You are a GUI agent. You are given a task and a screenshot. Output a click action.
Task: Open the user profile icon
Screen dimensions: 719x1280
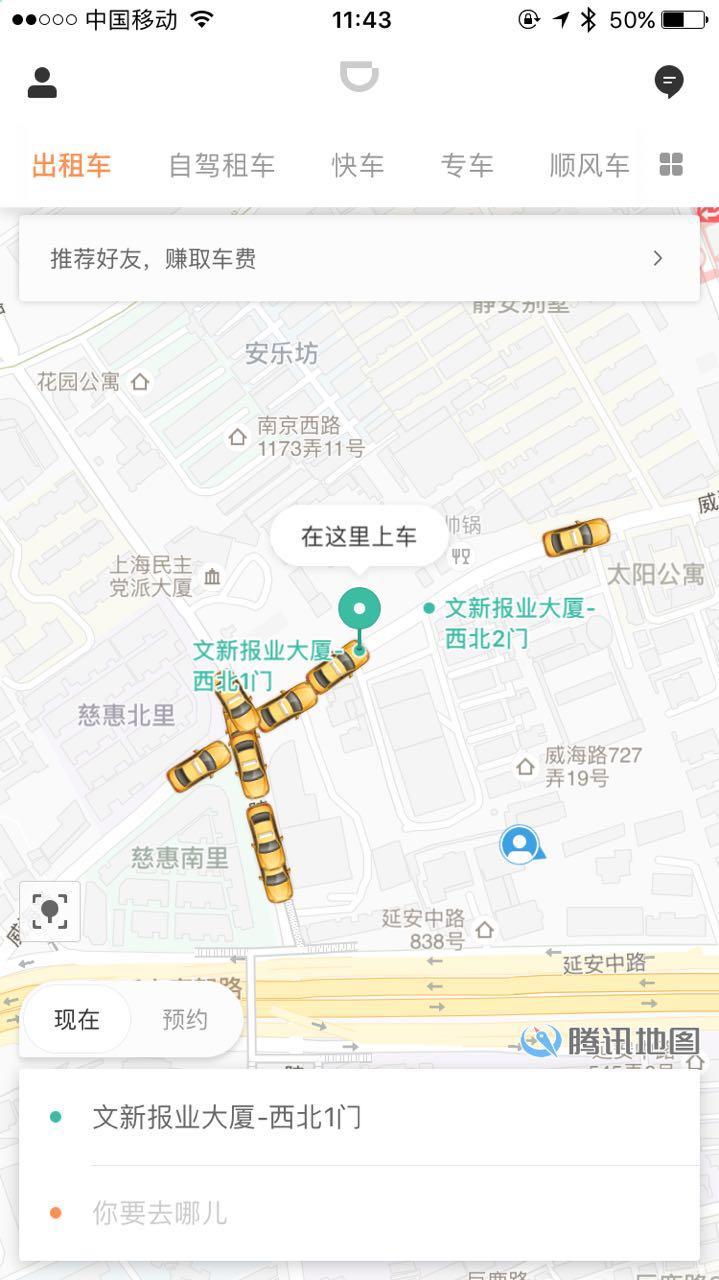(42, 83)
